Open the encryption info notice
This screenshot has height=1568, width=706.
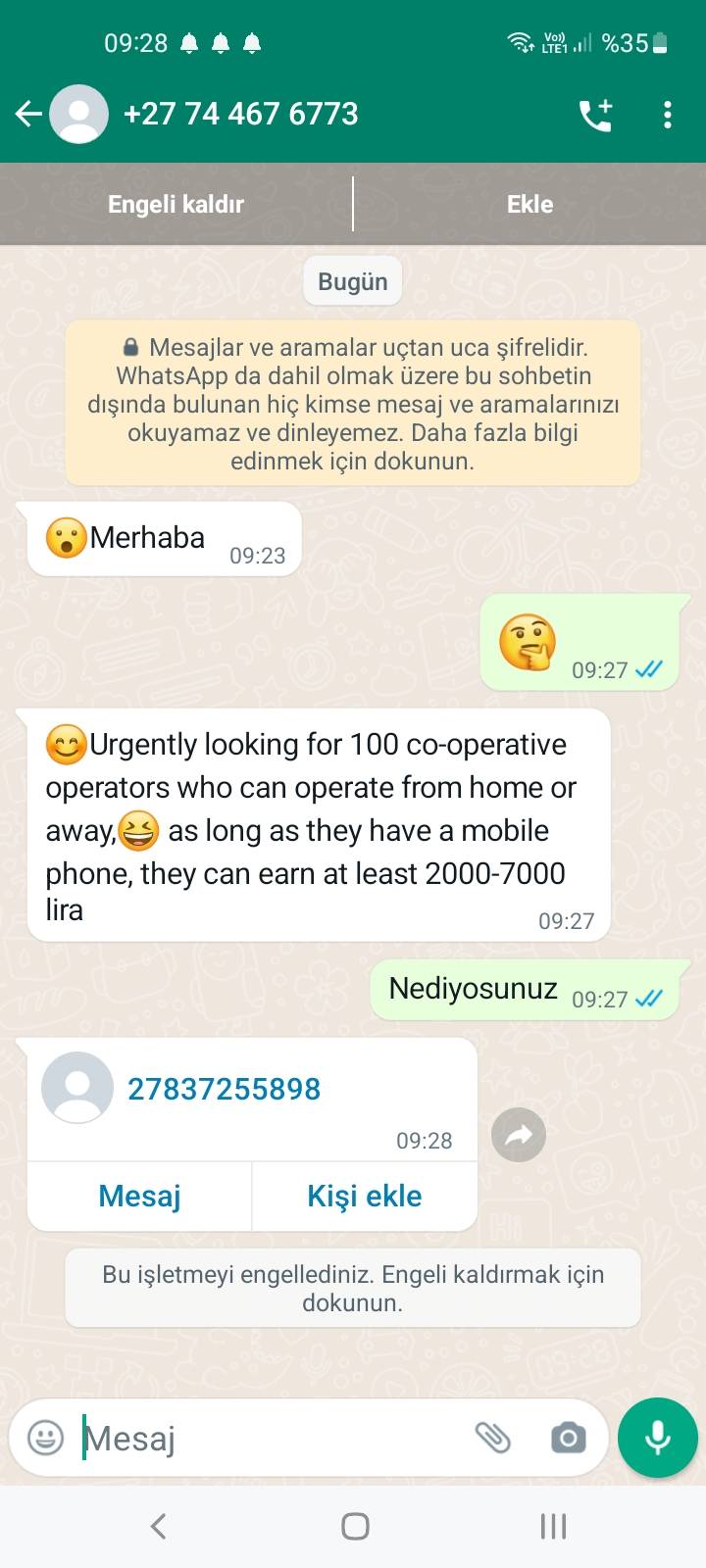click(x=353, y=403)
